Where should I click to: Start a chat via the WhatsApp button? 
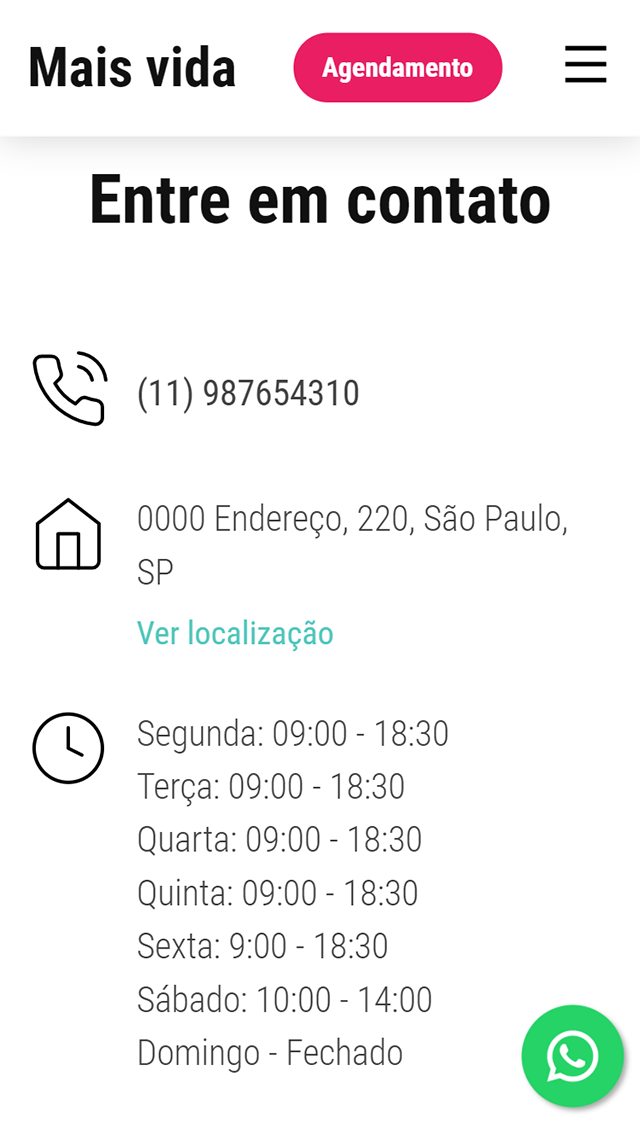pyautogui.click(x=572, y=1056)
